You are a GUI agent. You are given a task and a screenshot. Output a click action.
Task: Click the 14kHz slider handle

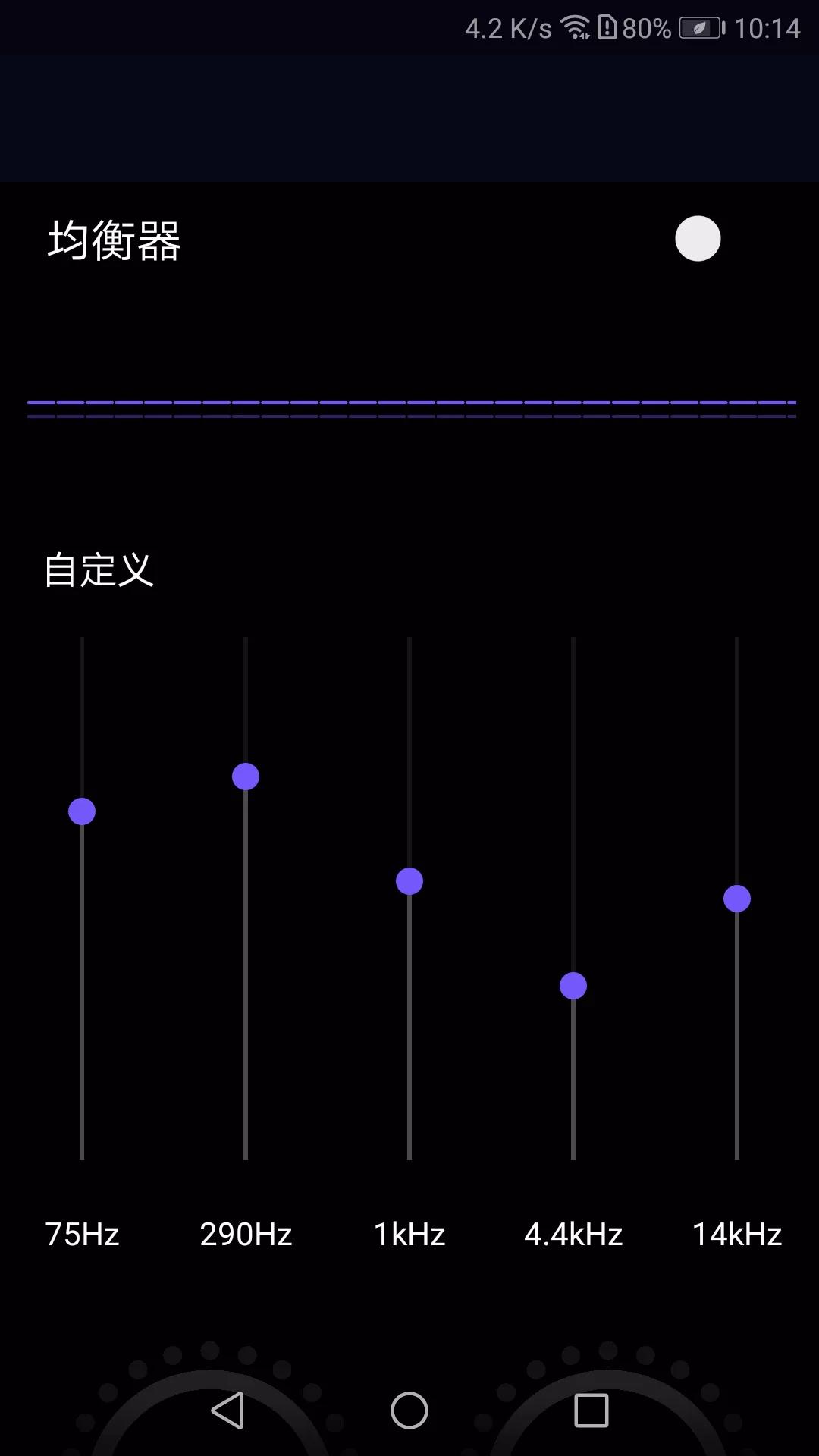[736, 898]
